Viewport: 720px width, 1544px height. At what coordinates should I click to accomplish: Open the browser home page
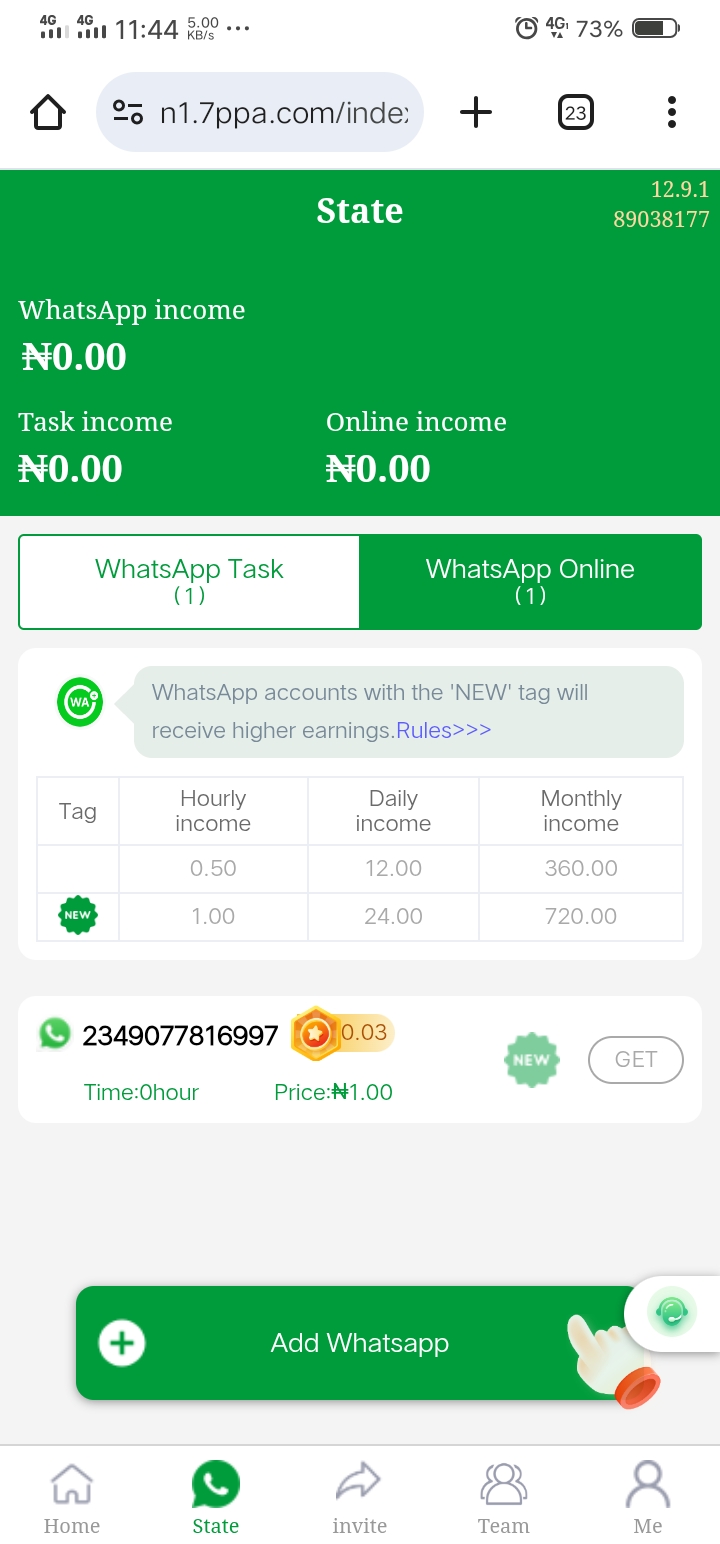pyautogui.click(x=48, y=112)
